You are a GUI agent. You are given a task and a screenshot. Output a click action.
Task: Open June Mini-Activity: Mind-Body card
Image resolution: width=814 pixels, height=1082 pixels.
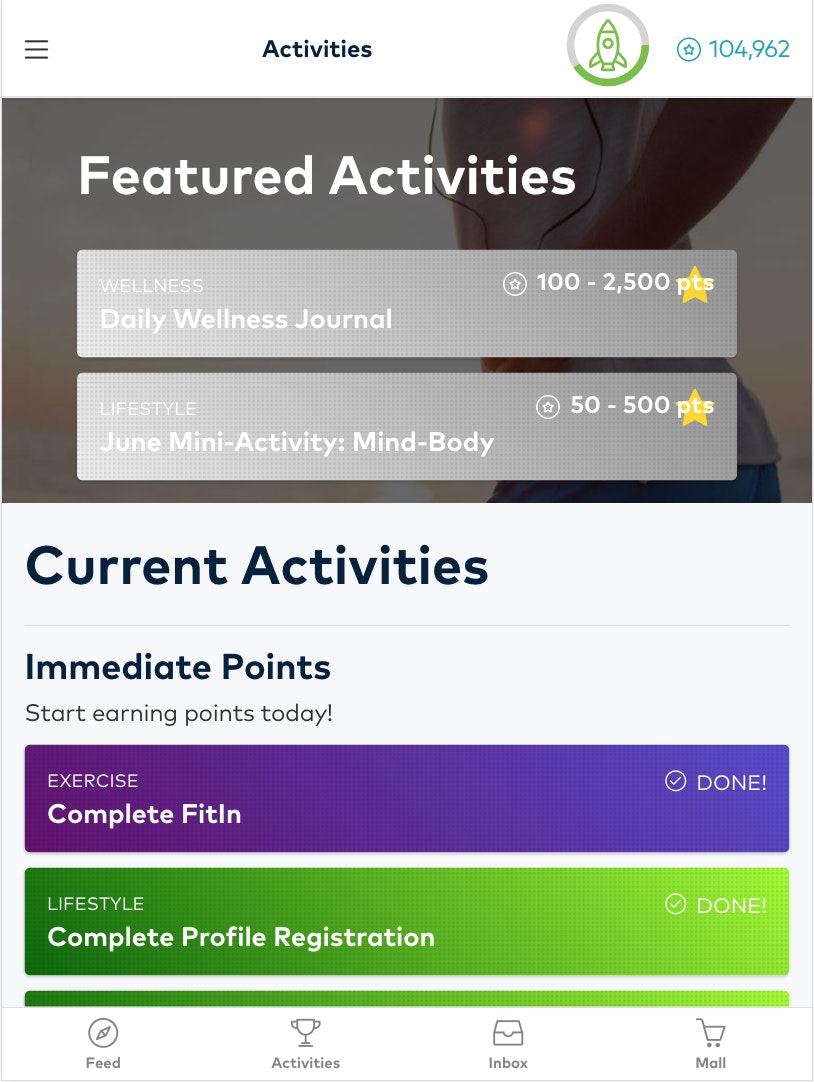click(x=406, y=426)
